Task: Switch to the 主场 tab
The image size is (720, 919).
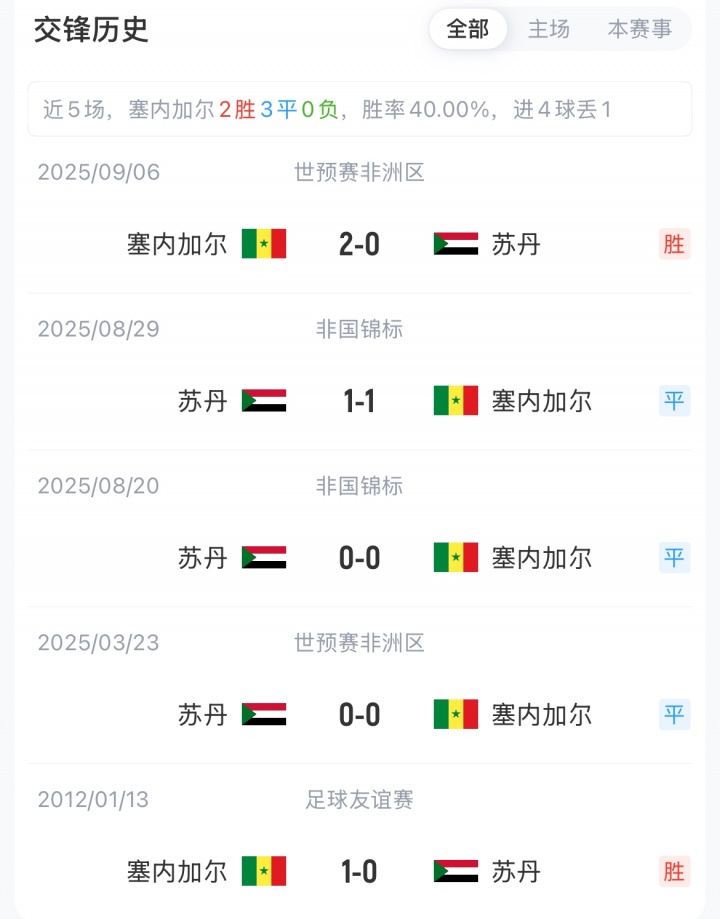Action: [549, 30]
